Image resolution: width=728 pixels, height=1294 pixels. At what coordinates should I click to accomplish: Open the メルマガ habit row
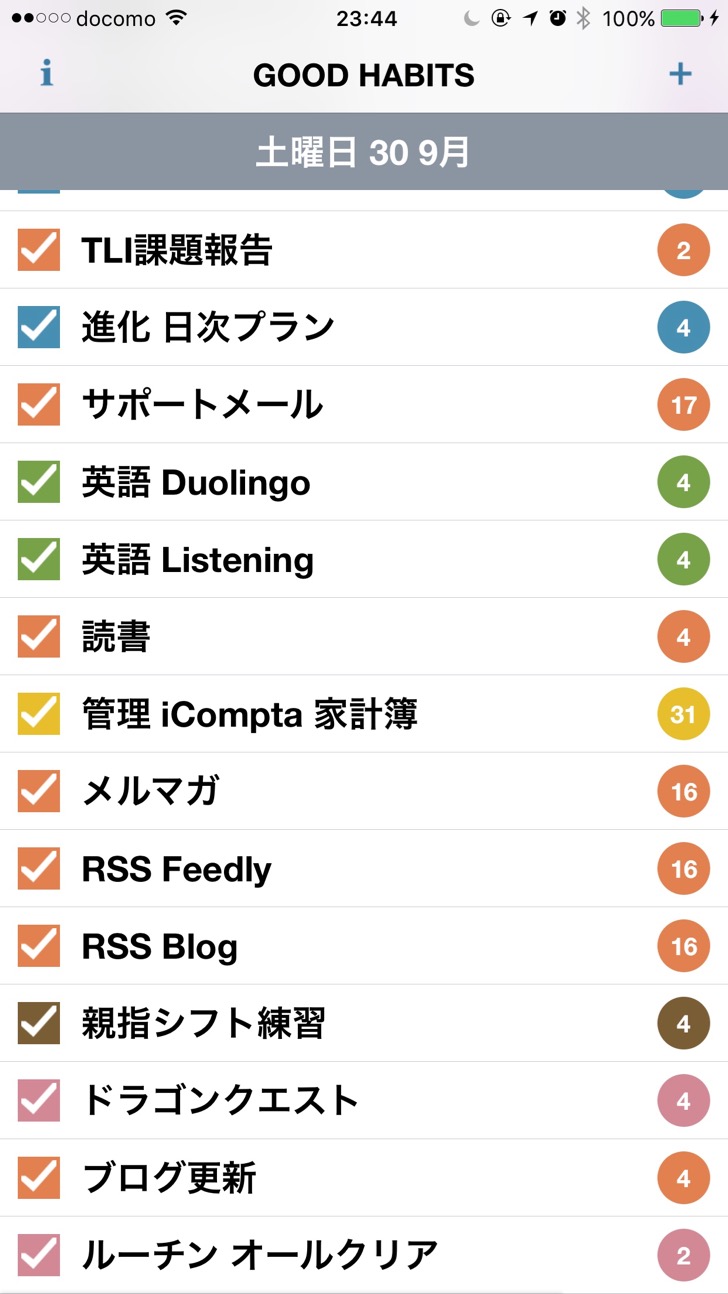(x=364, y=791)
